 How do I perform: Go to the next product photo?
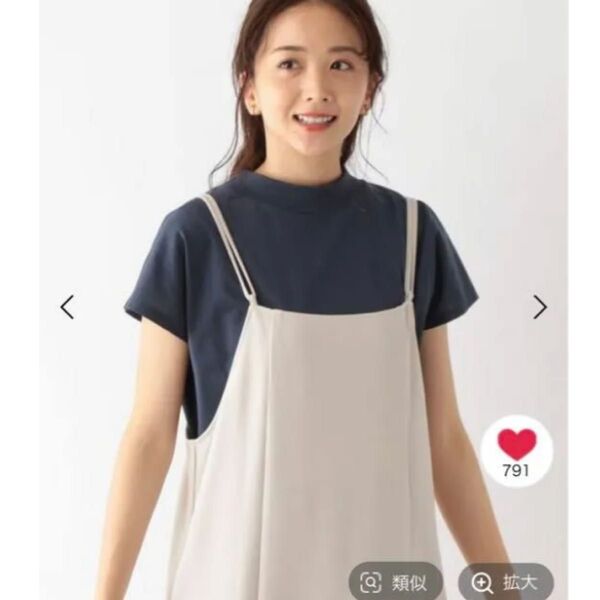click(540, 307)
